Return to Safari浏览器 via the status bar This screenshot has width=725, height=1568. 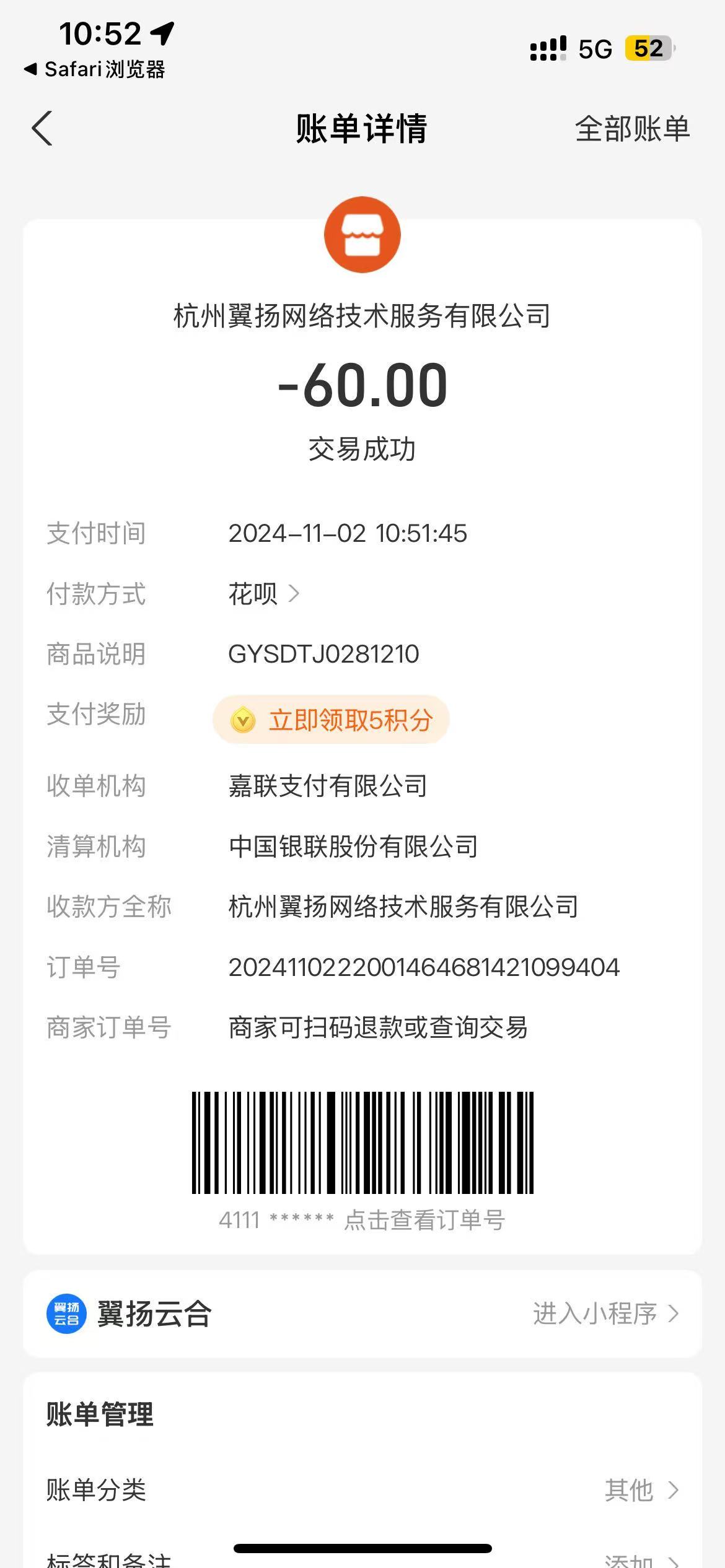point(95,69)
